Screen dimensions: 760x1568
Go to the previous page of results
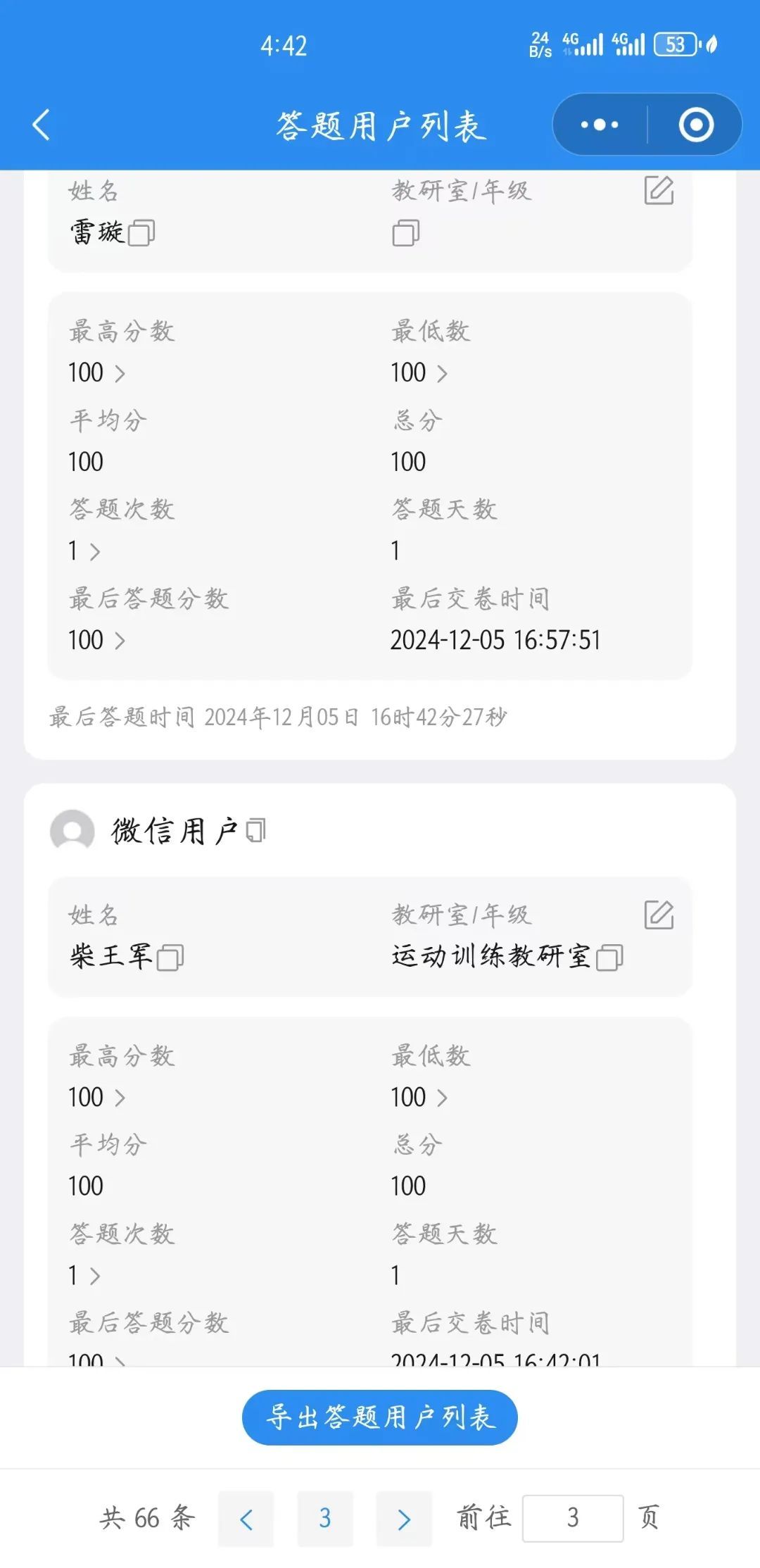point(246,1518)
